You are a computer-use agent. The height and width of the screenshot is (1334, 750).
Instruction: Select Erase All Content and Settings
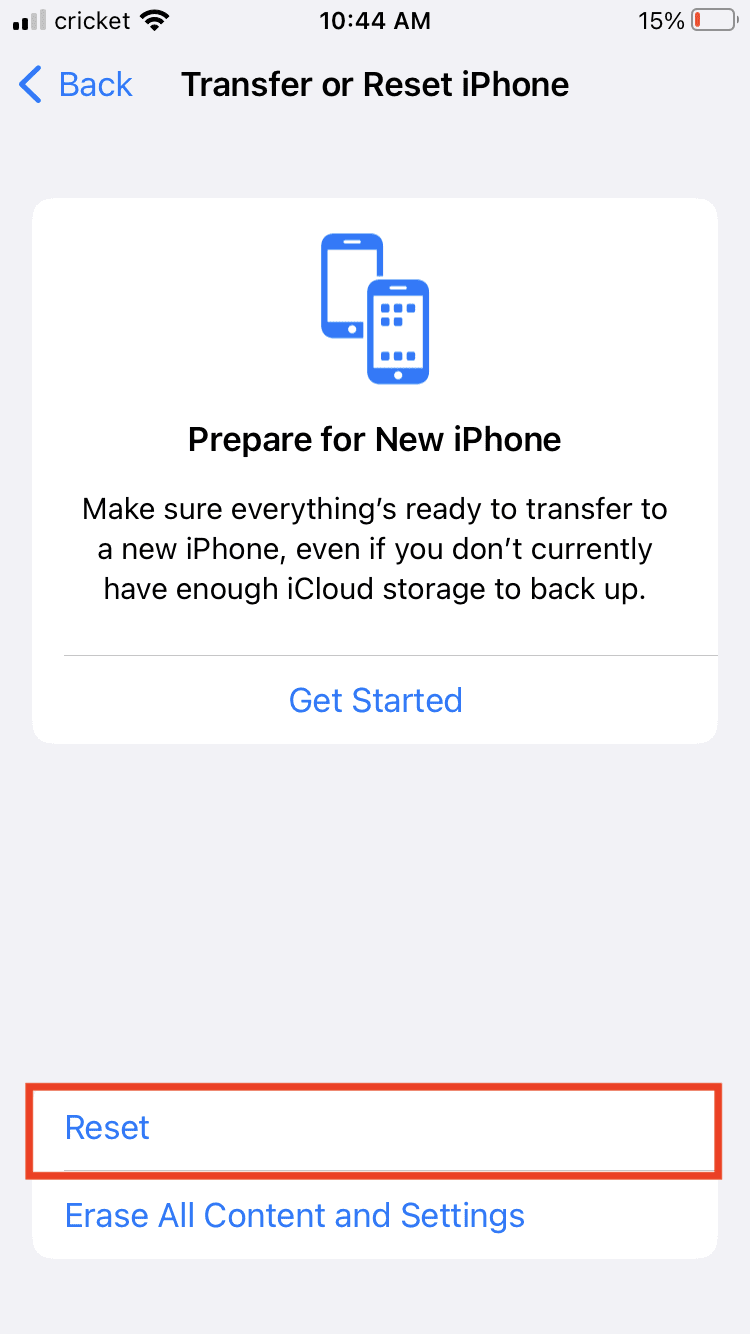(x=294, y=1216)
